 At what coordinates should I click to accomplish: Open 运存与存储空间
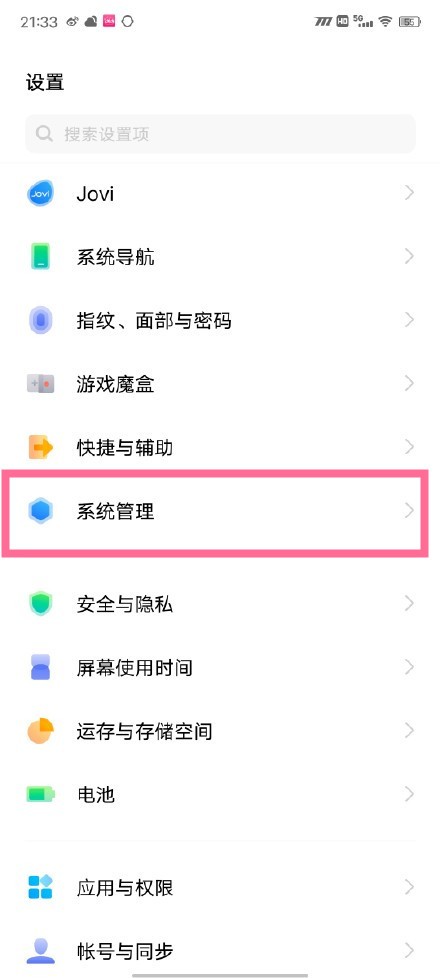(220, 731)
